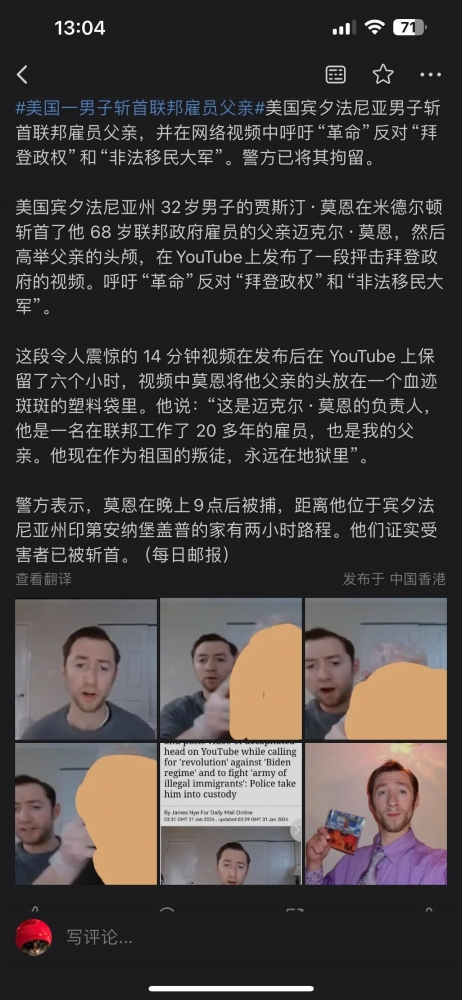Open the Daily Mail article screenshot image
This screenshot has width=462, height=1000.
[x=231, y=814]
